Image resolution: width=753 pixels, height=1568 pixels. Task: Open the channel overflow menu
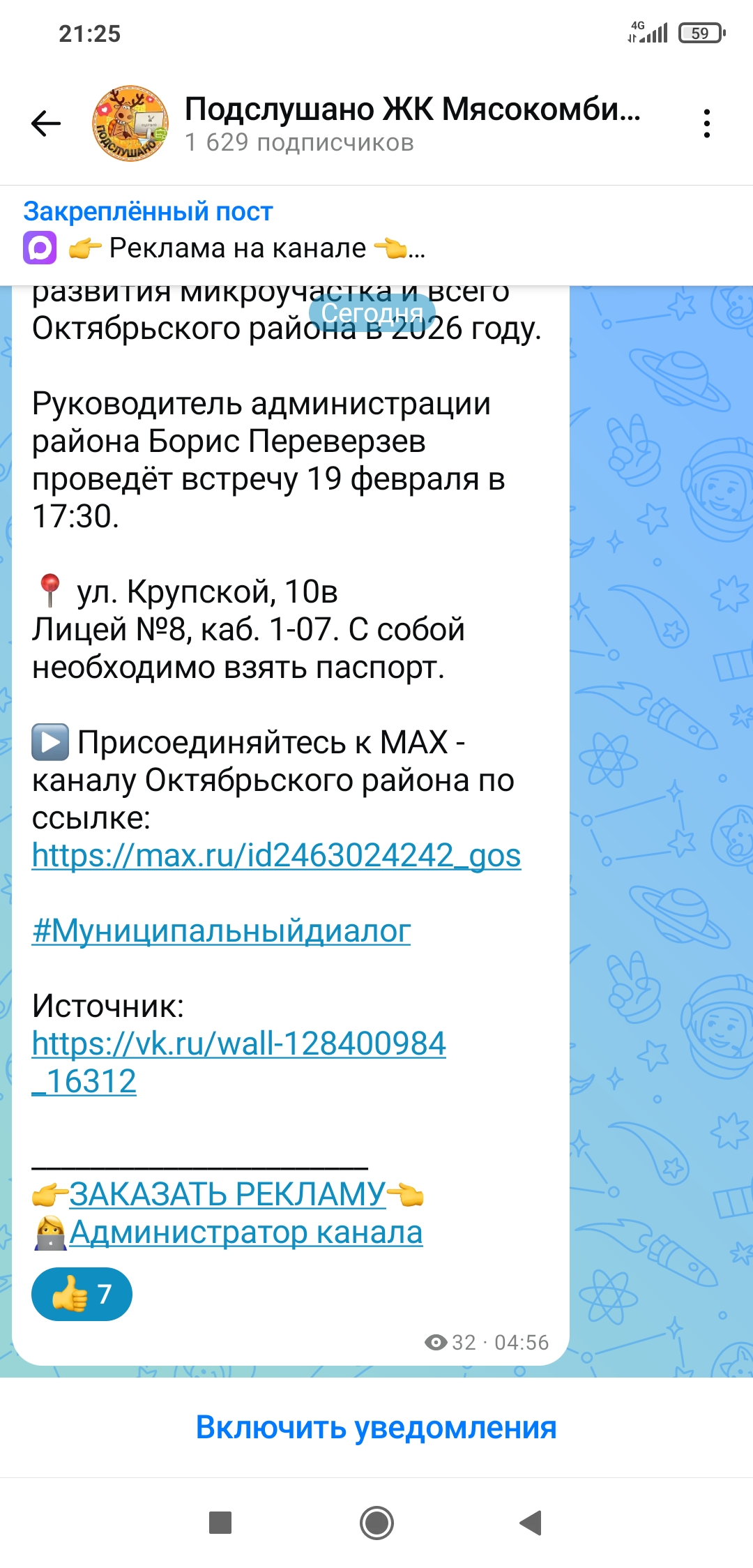tap(706, 123)
